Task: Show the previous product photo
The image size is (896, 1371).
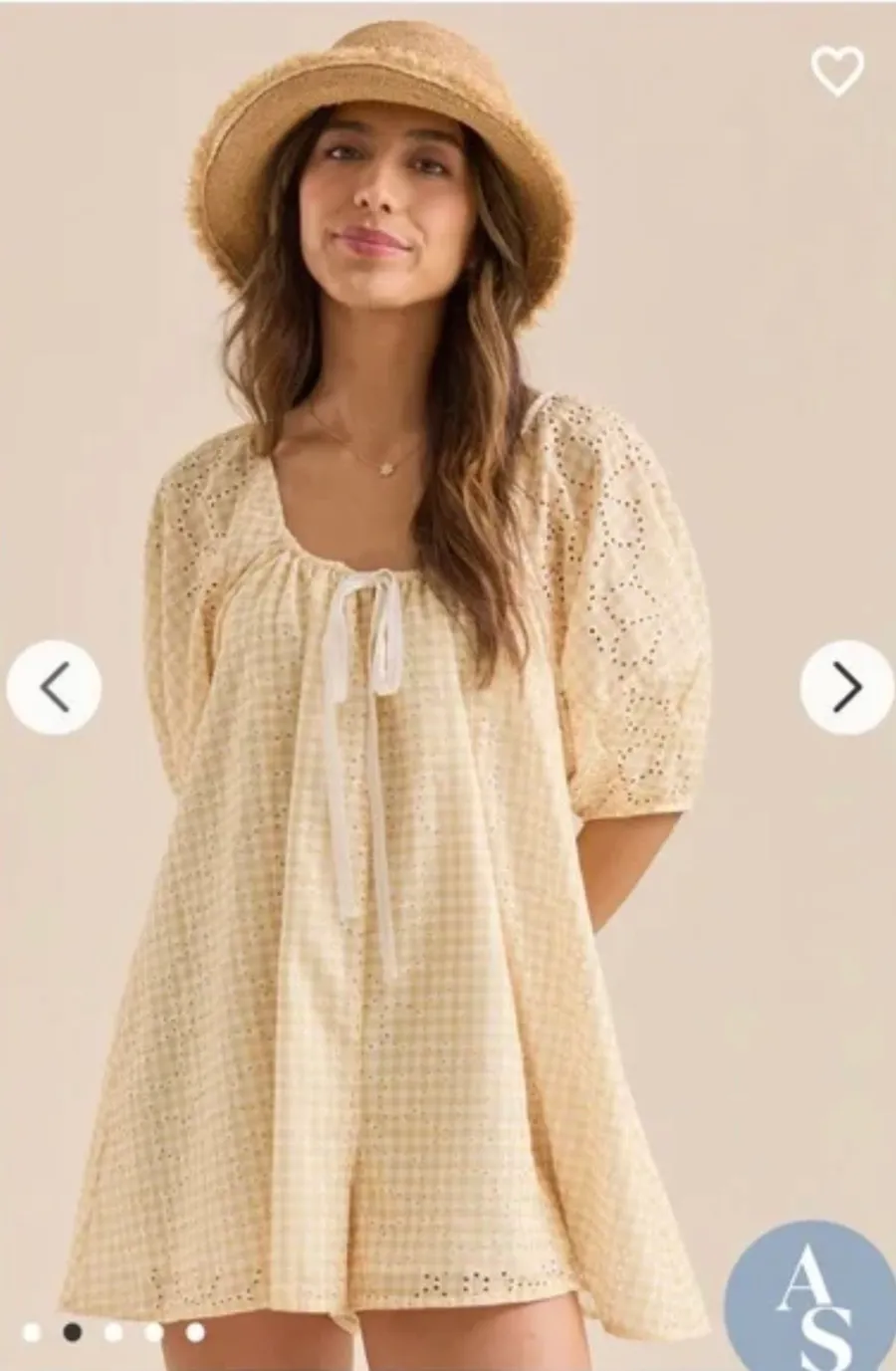Action: point(54,687)
